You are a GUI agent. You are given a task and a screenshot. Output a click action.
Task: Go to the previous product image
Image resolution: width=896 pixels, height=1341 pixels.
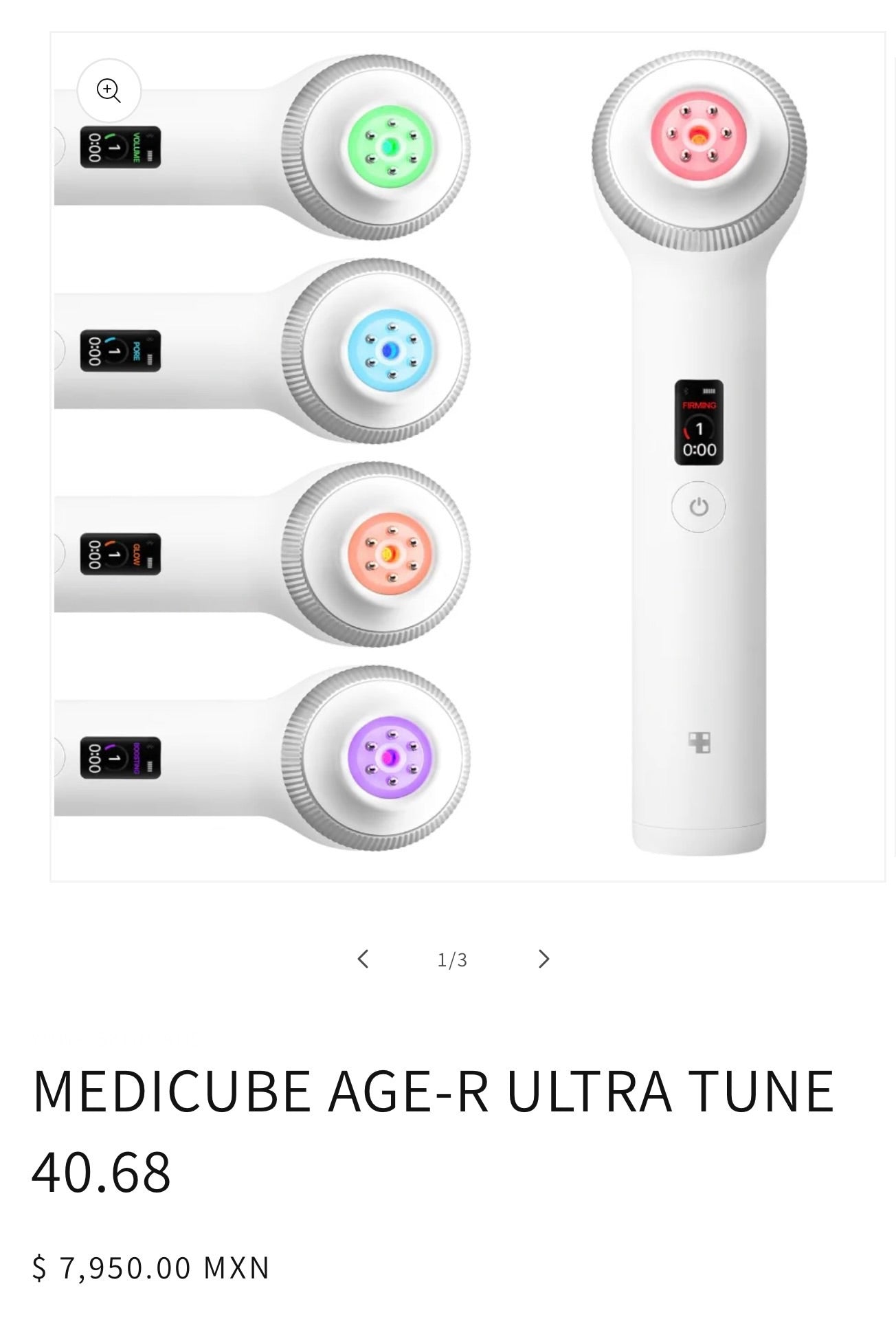tap(363, 959)
